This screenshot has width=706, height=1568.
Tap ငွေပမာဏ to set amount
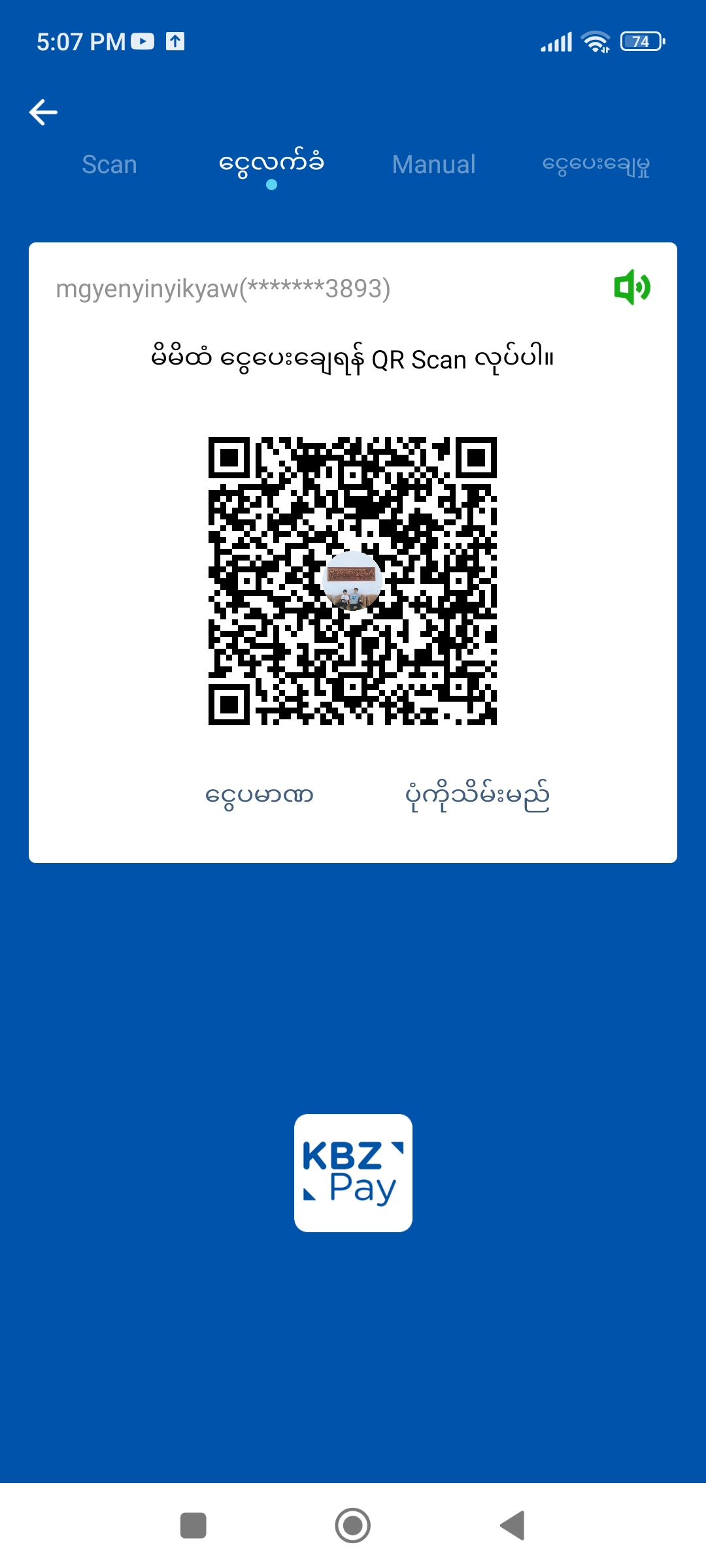(x=260, y=796)
